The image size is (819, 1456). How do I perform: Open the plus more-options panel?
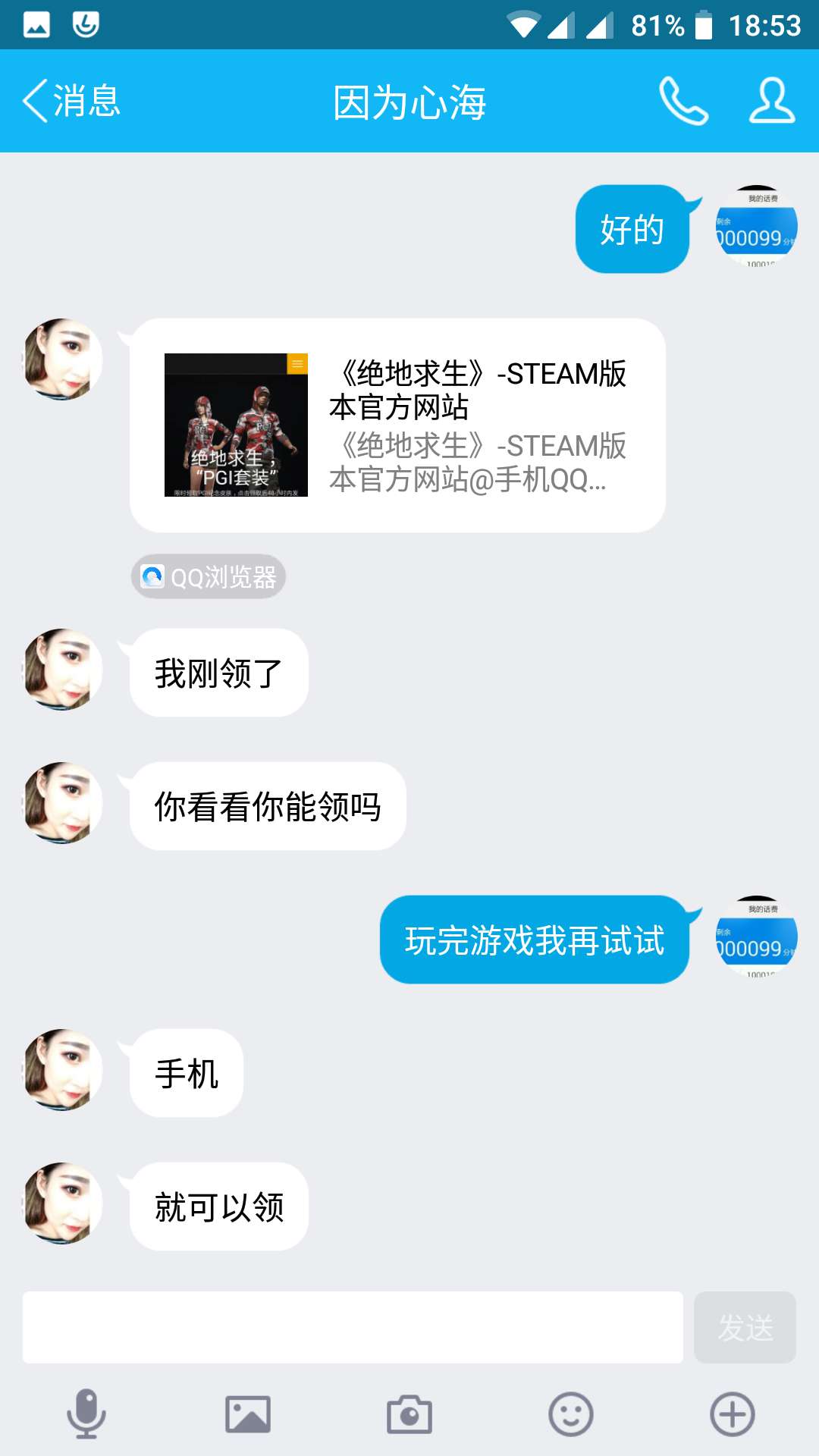tap(732, 1414)
